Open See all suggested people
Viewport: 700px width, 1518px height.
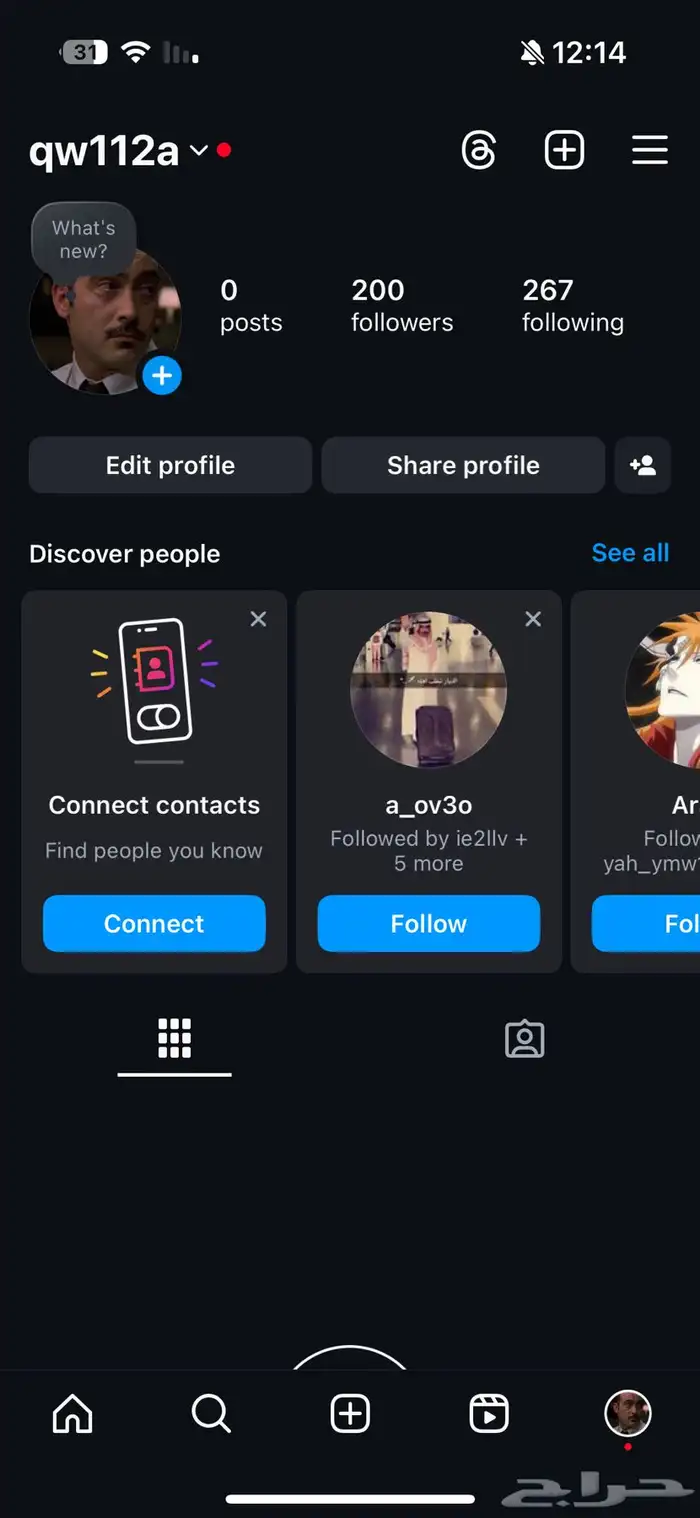click(630, 553)
